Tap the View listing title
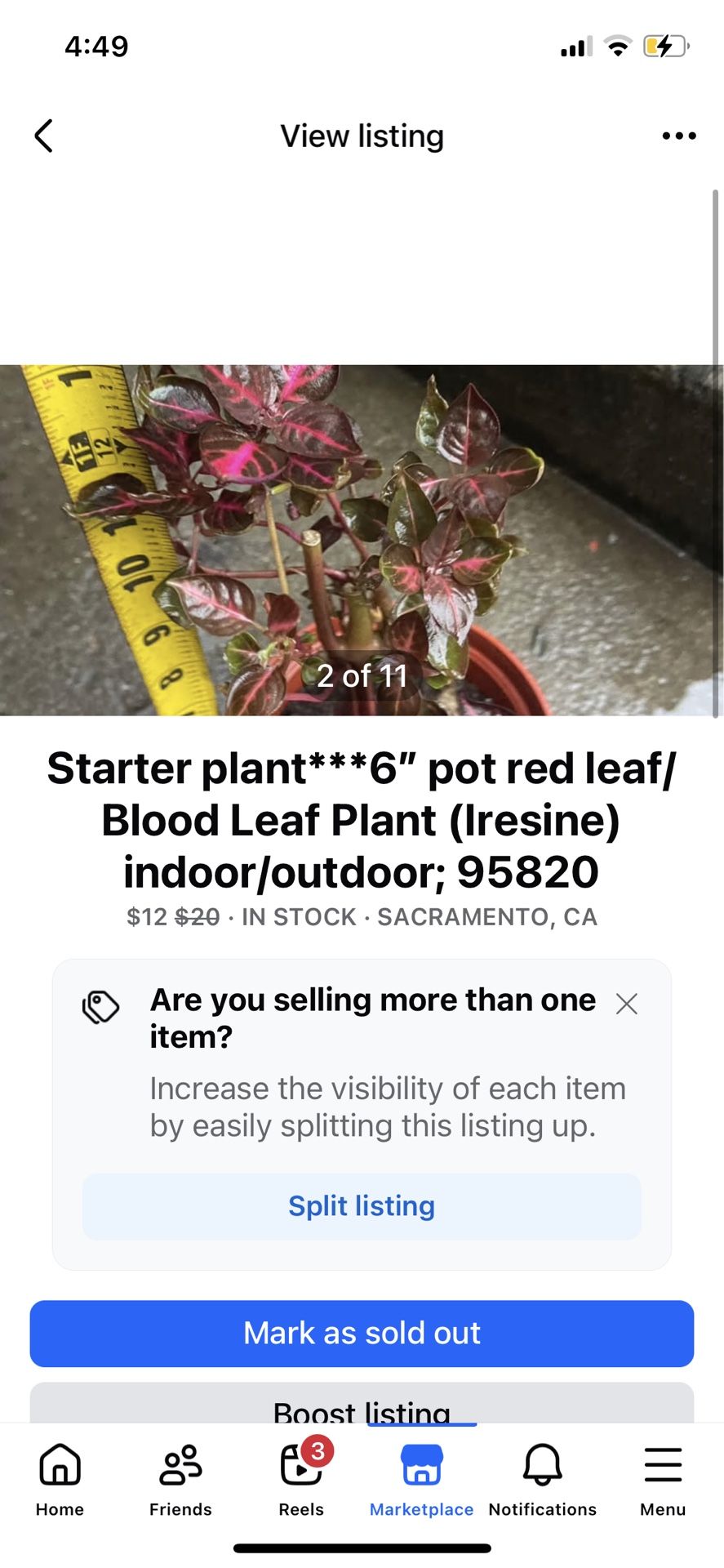 coord(362,136)
